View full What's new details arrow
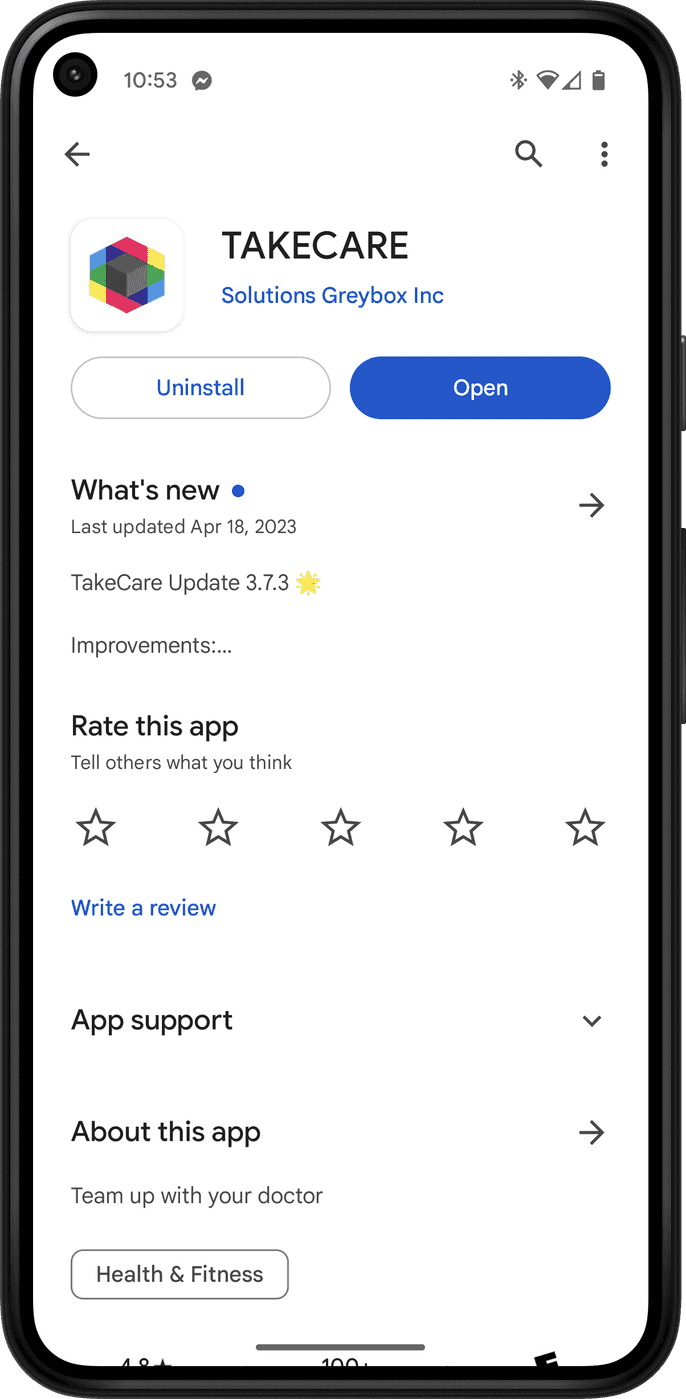Image resolution: width=686 pixels, height=1399 pixels. pyautogui.click(x=591, y=505)
